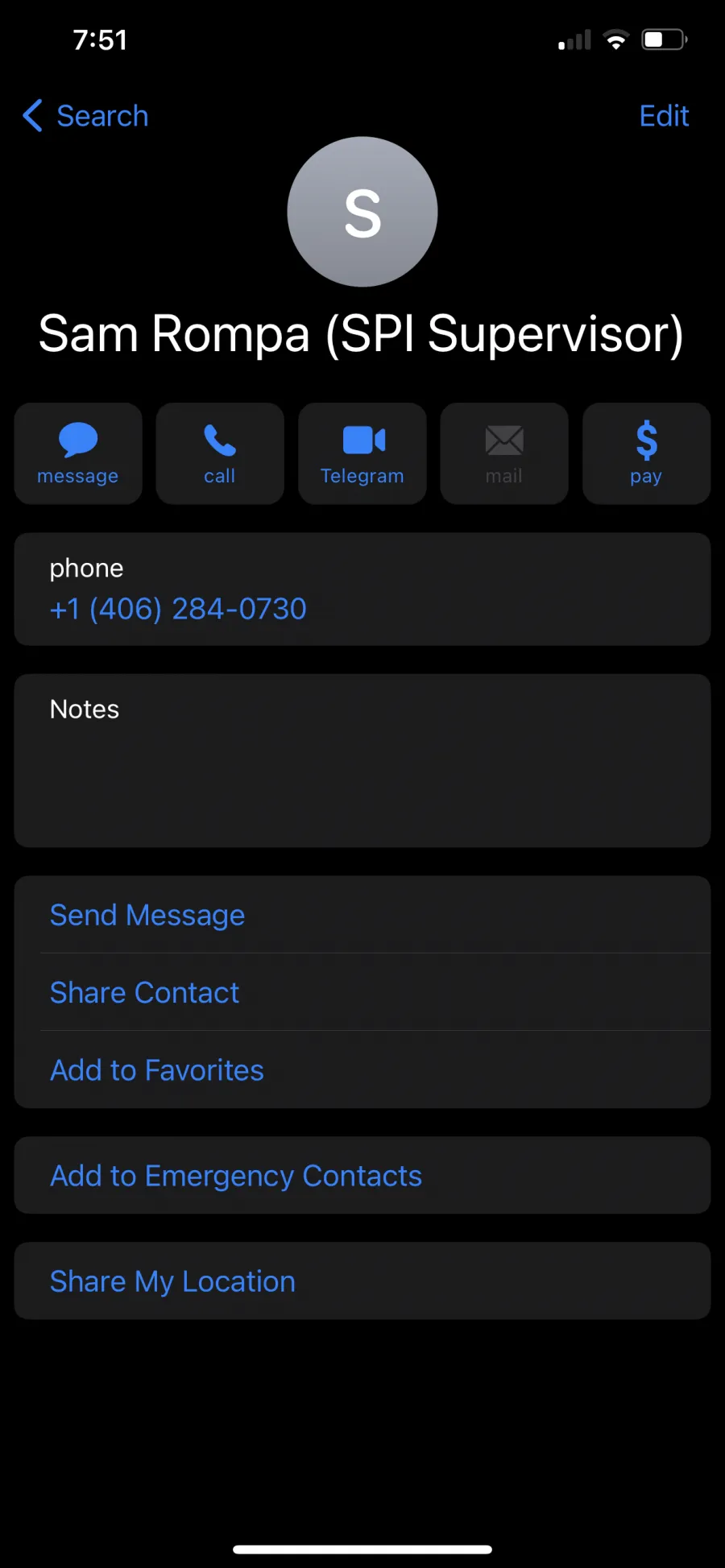This screenshot has height=1568, width=725.
Task: Tap the phone number +1 (406) 284-0730
Action: (178, 609)
